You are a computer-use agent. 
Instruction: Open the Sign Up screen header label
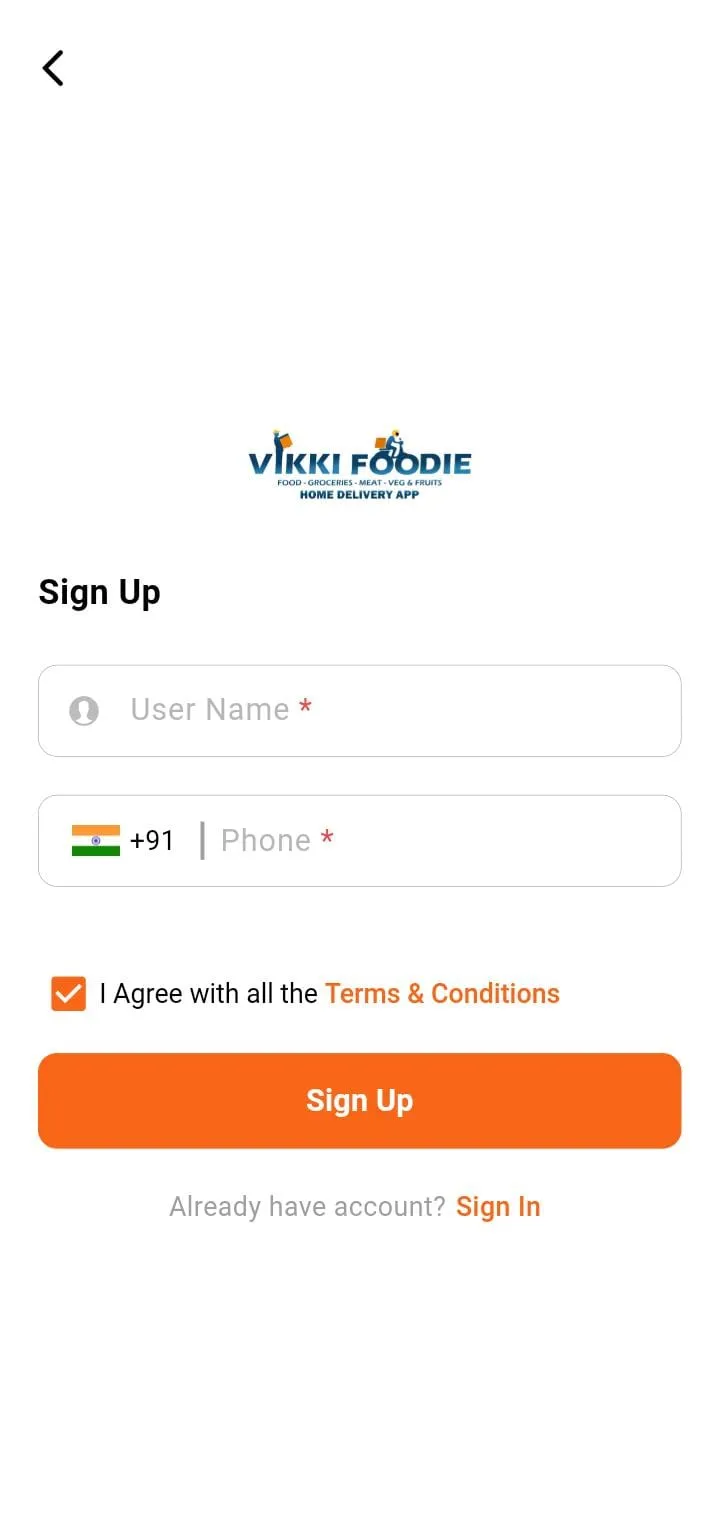[99, 592]
